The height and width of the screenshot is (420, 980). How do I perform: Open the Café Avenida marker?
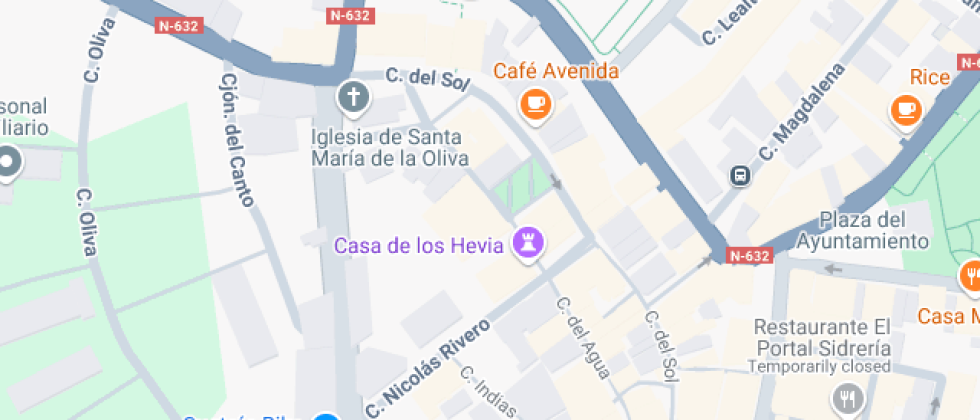[537, 102]
